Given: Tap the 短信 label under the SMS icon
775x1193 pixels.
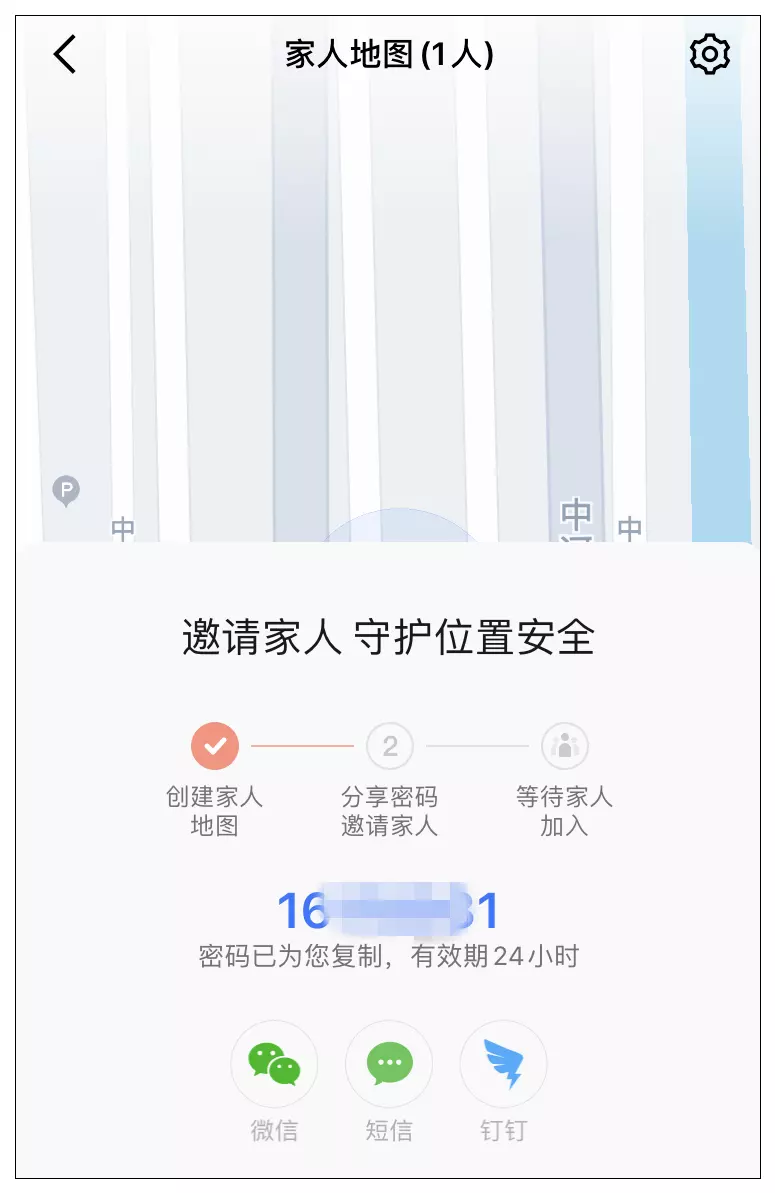Looking at the screenshot, I should [388, 1130].
